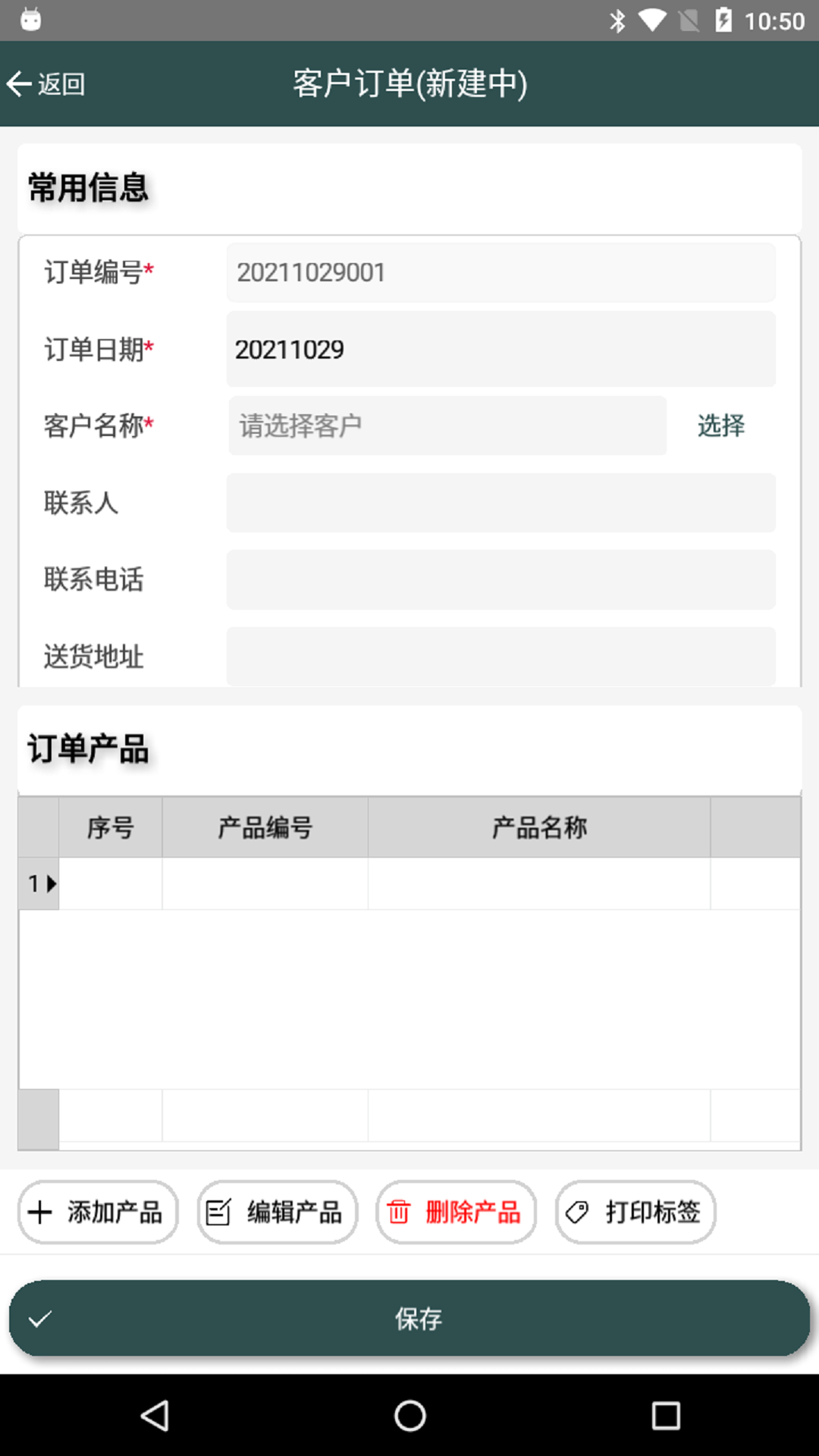This screenshot has width=819, height=1456.
Task: Enter a name in the 联系人 field
Action: tap(500, 503)
